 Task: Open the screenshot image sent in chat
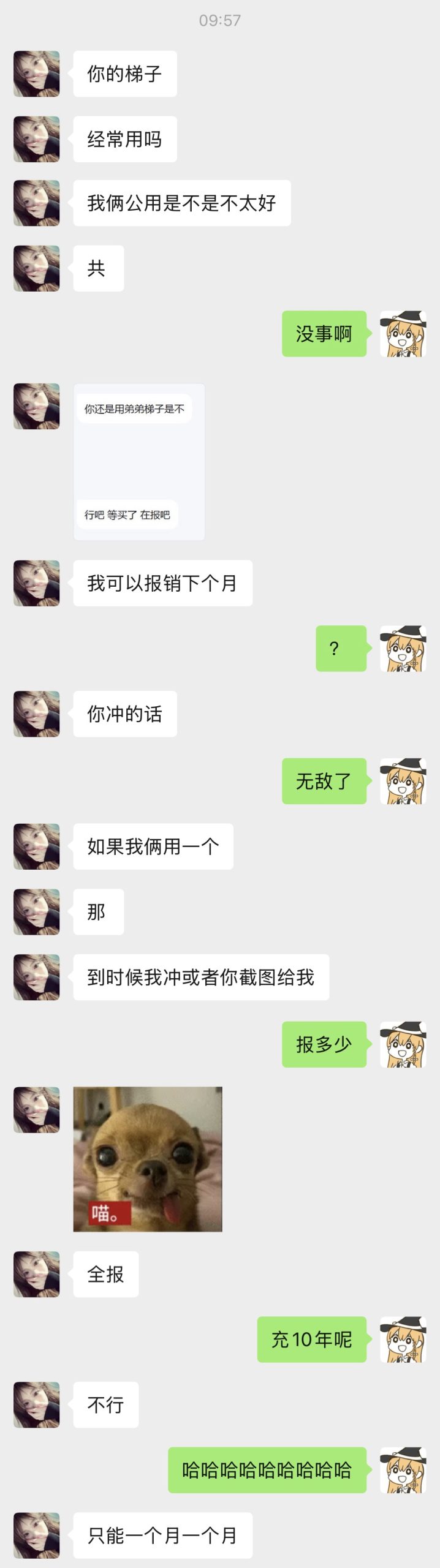pyautogui.click(x=139, y=462)
